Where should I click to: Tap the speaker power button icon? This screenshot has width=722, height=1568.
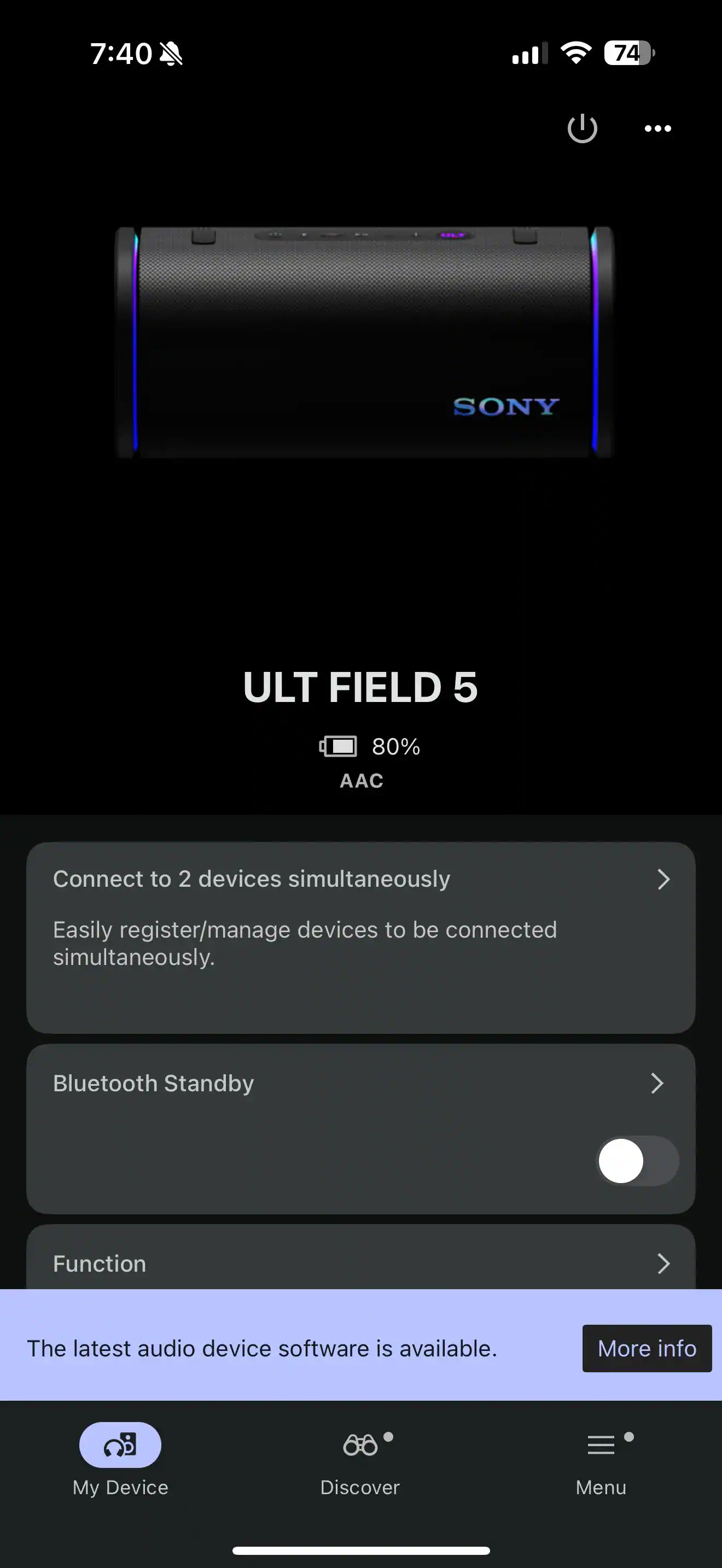point(582,128)
